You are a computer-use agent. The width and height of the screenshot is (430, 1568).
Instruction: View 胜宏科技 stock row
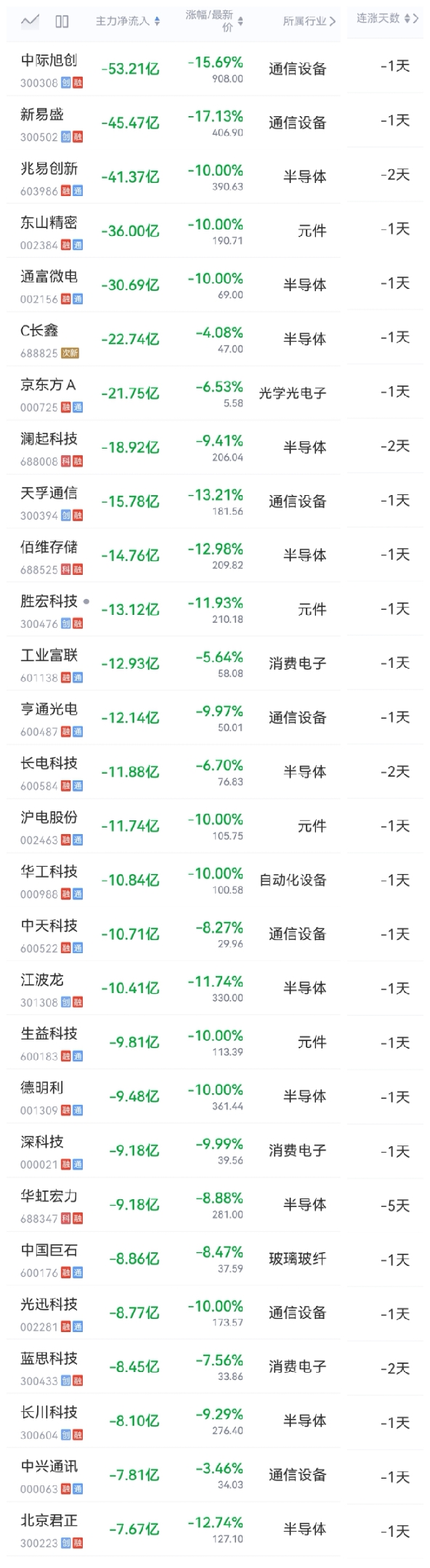click(215, 610)
